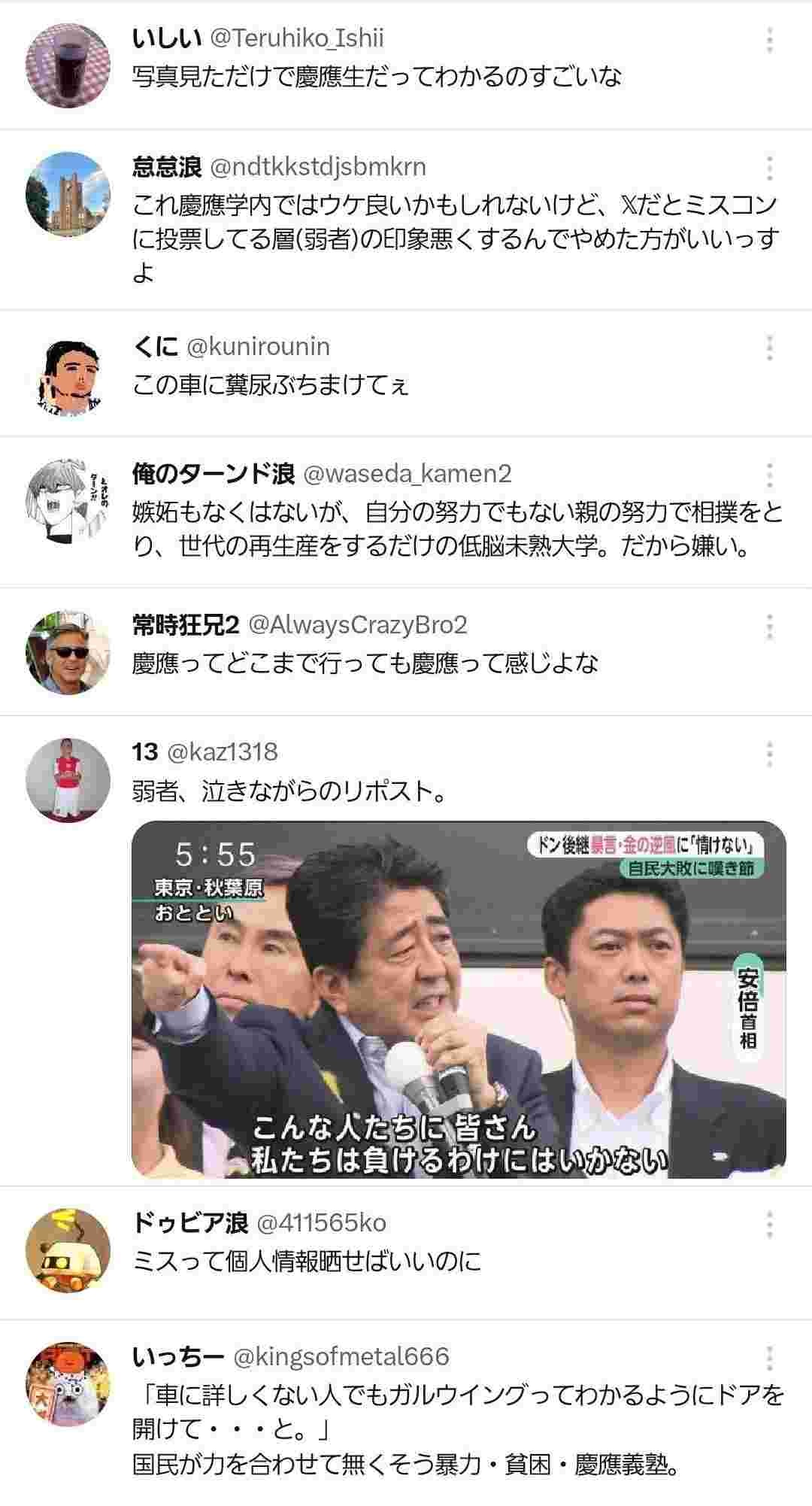Screen dimensions: 812x1506
Task: View the image attached to kaz1318's reply
Action: pos(459,999)
